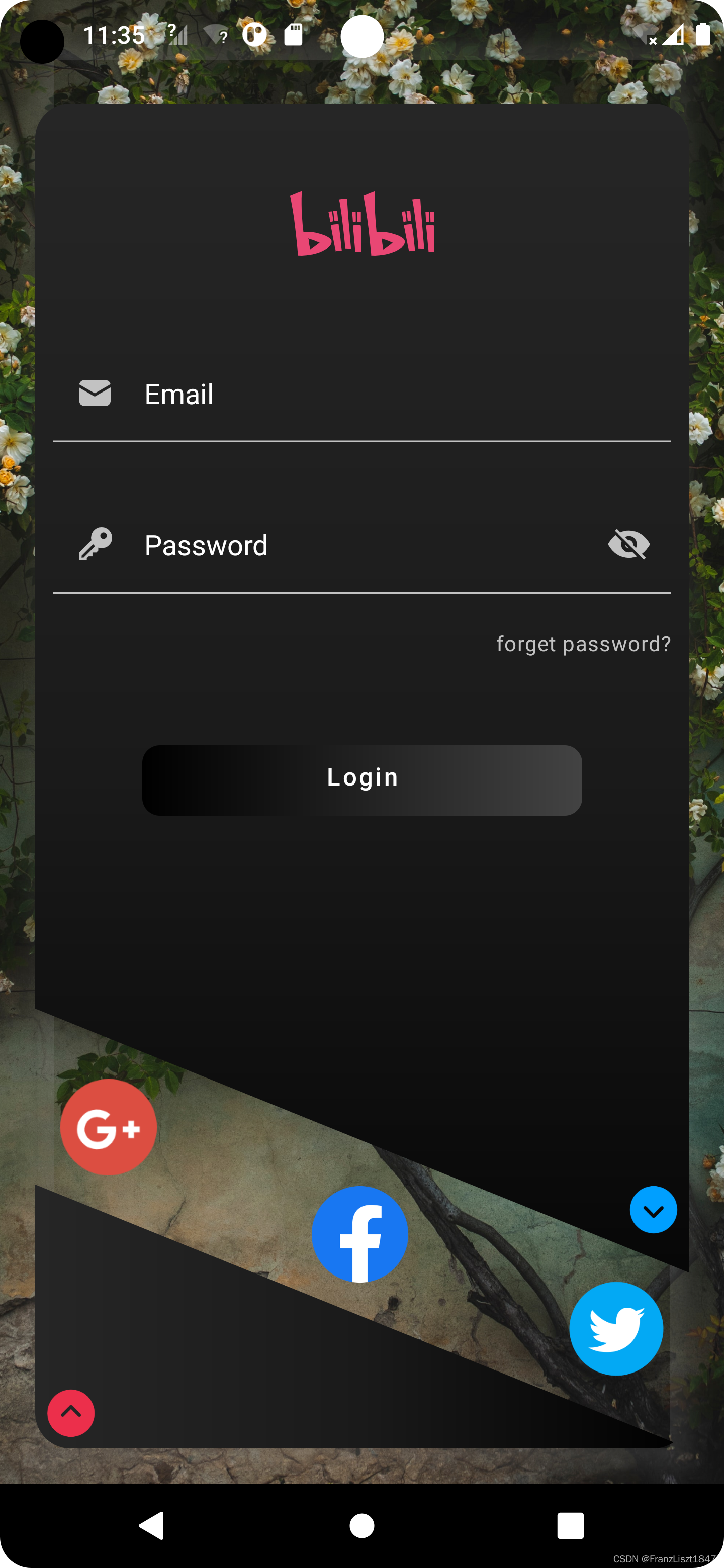
Task: Go back using the system back button
Action: click(152, 1525)
